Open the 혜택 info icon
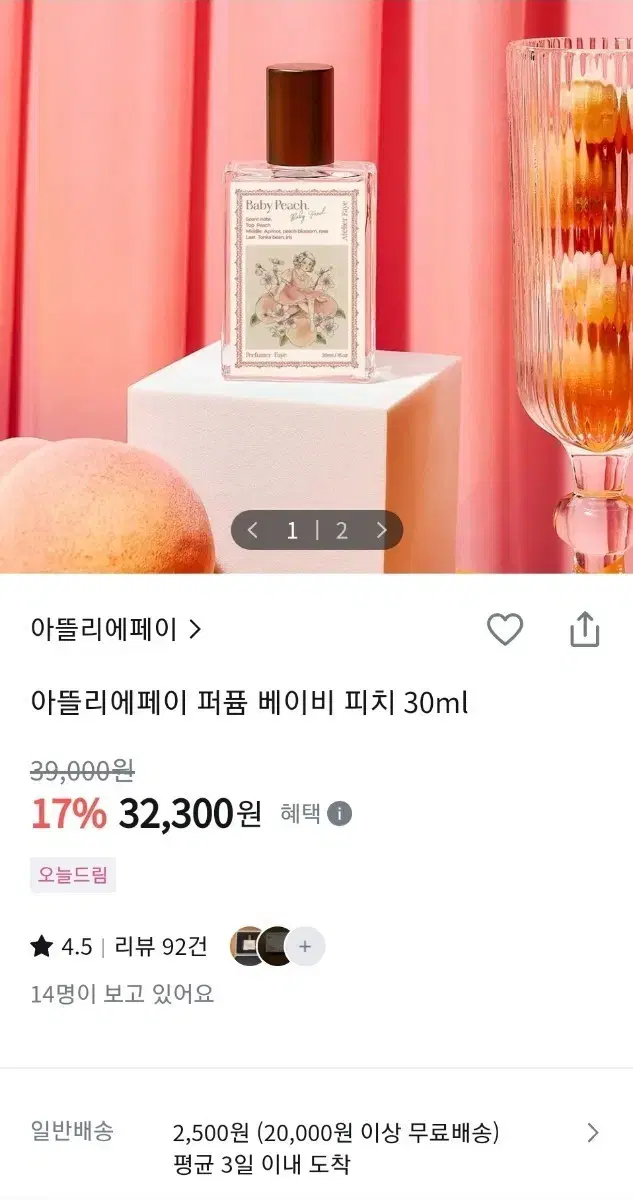Screen dimensions: 633x1200 tap(340, 813)
